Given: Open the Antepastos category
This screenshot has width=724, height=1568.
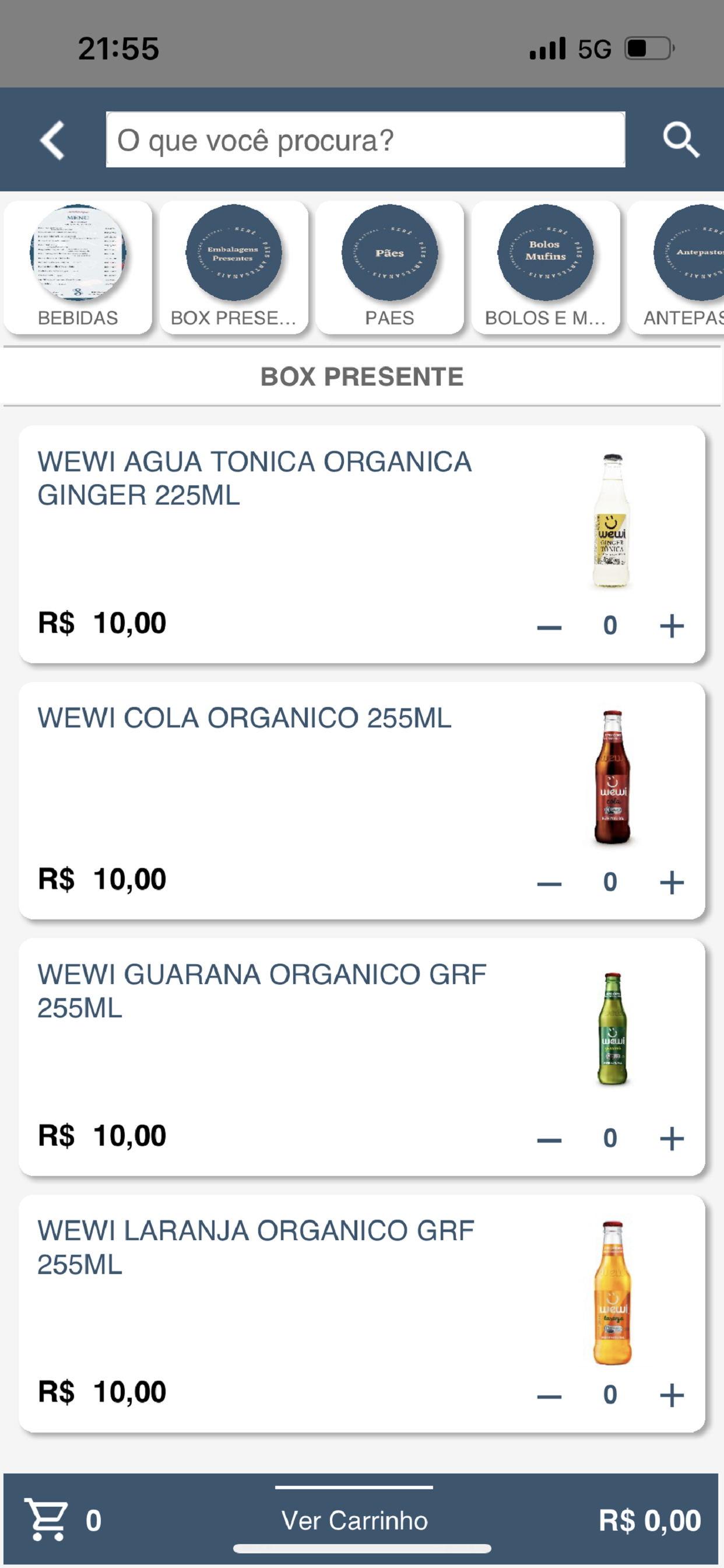Looking at the screenshot, I should click(677, 267).
